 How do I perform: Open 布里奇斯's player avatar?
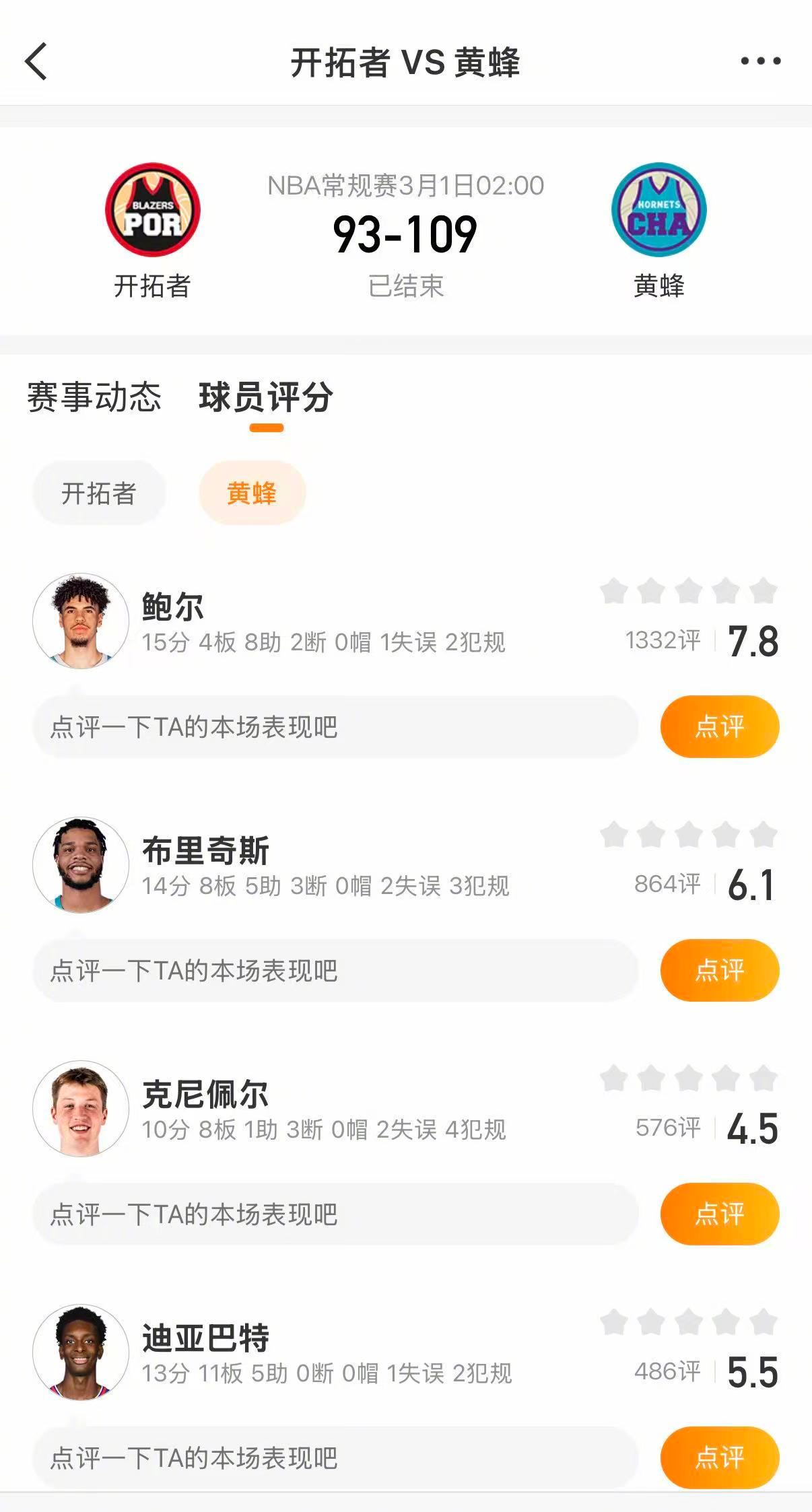(82, 866)
